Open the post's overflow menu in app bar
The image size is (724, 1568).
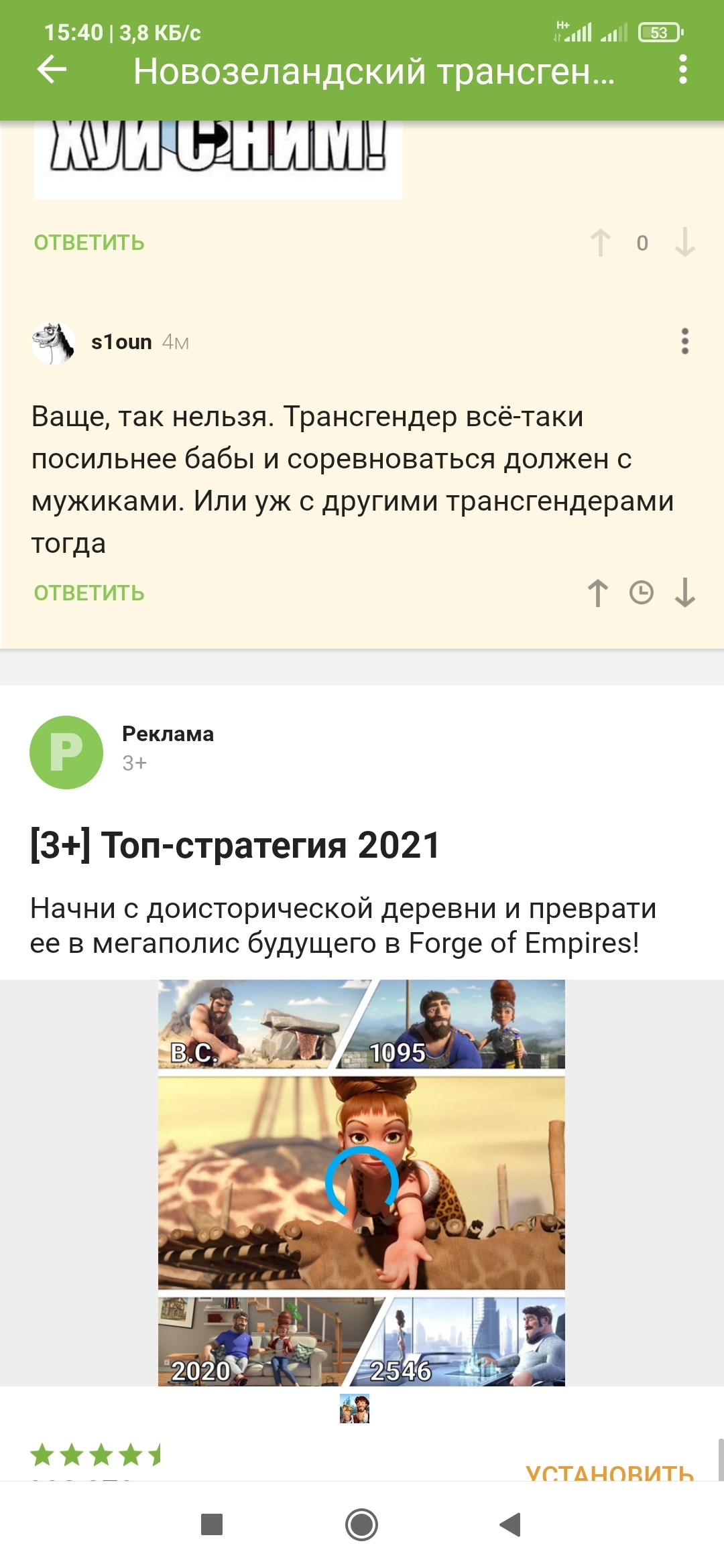682,70
